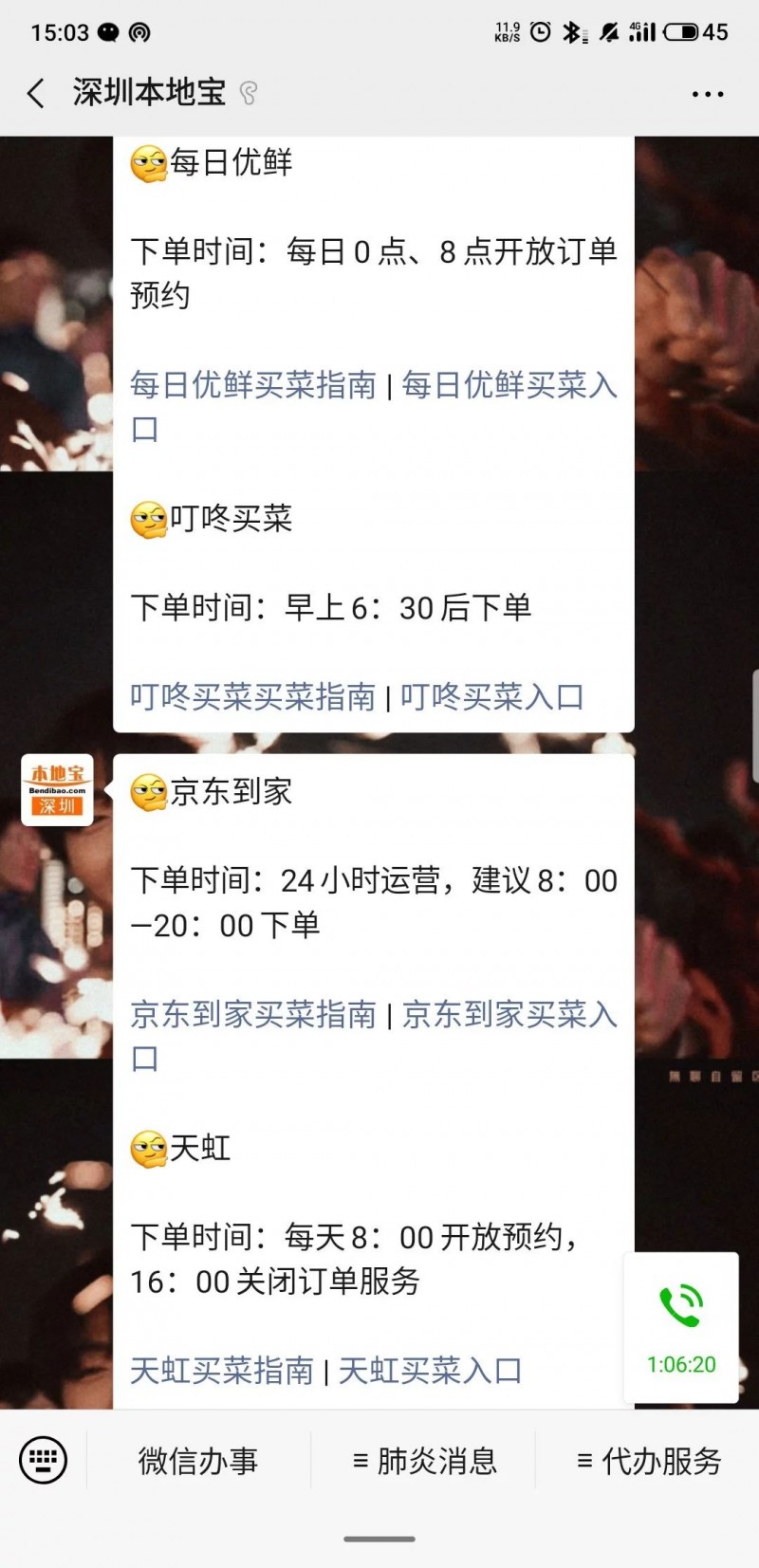Open 天虹买菜指南 link
759x1568 pixels.
(x=222, y=1371)
